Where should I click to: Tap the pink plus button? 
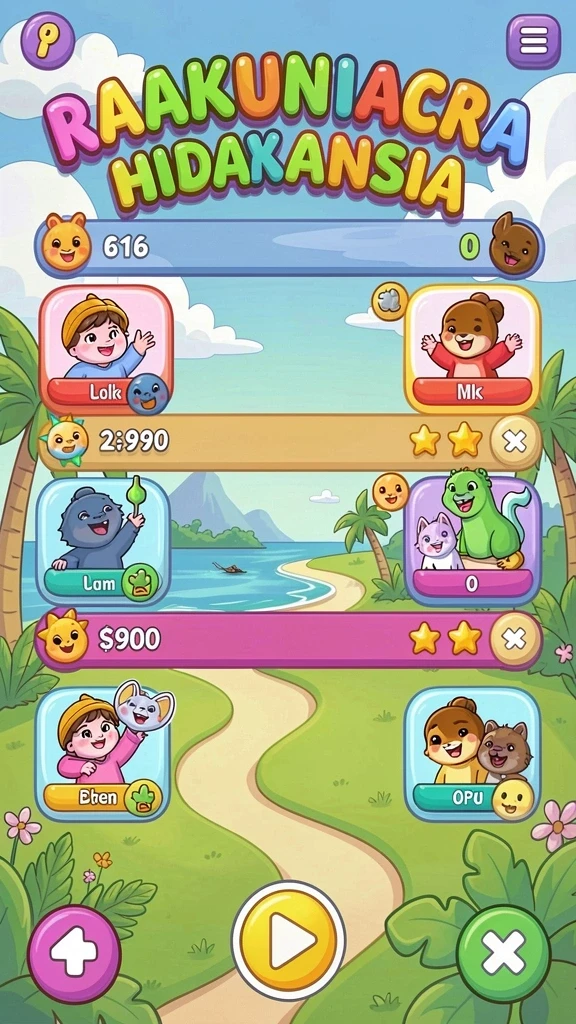pyautogui.click(x=74, y=953)
